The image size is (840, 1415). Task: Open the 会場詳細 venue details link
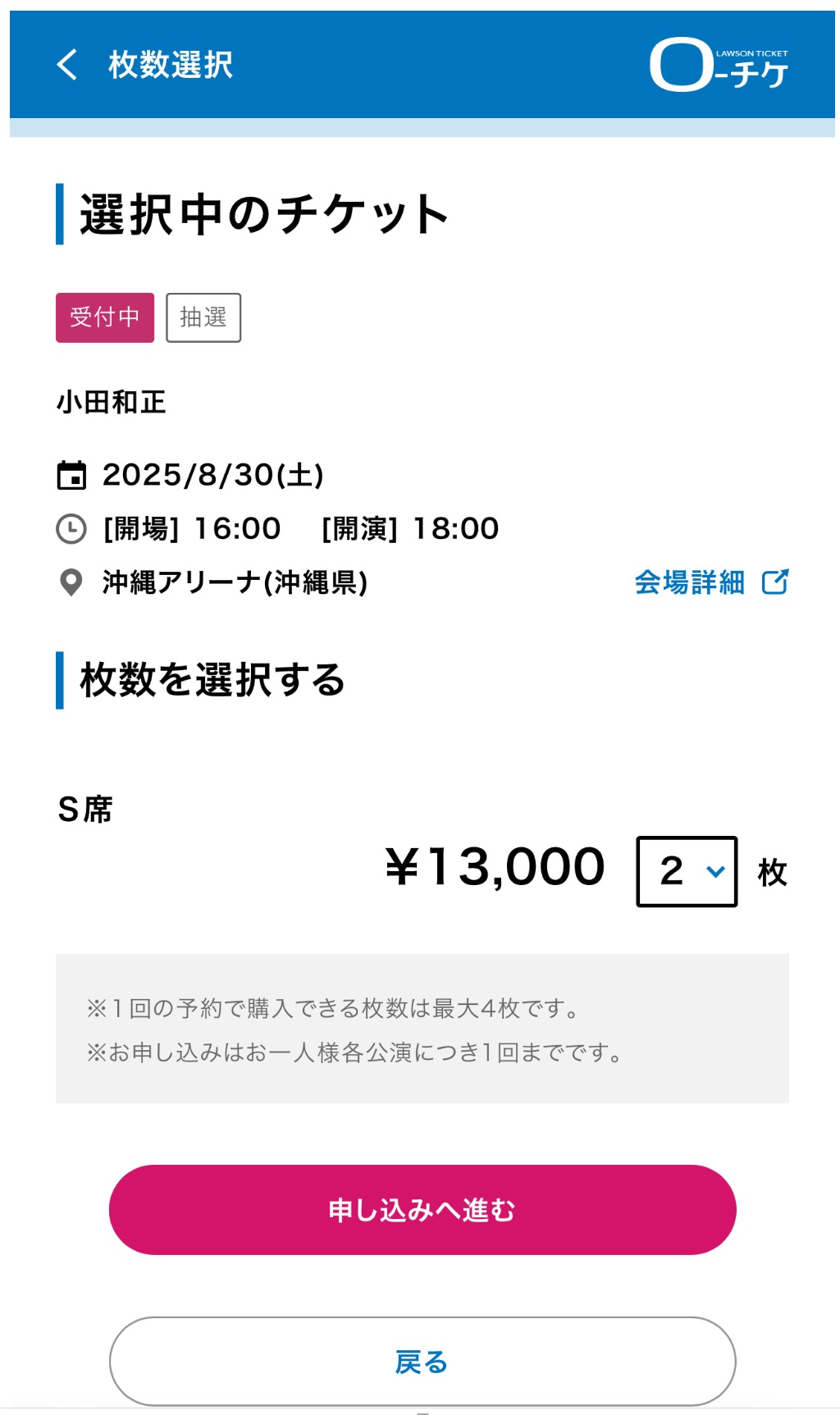coord(711,582)
